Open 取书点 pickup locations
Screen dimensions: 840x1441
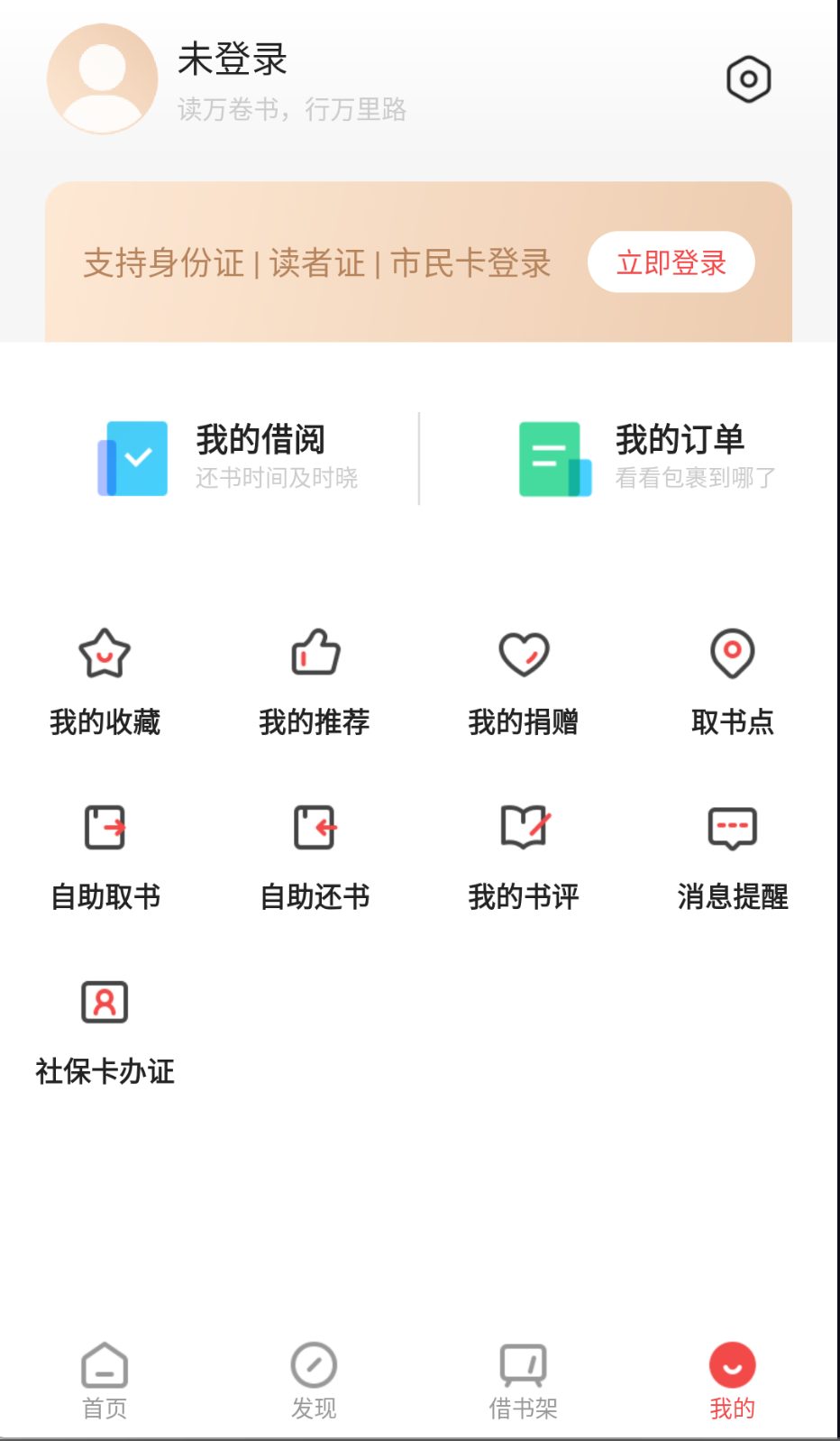tap(732, 681)
